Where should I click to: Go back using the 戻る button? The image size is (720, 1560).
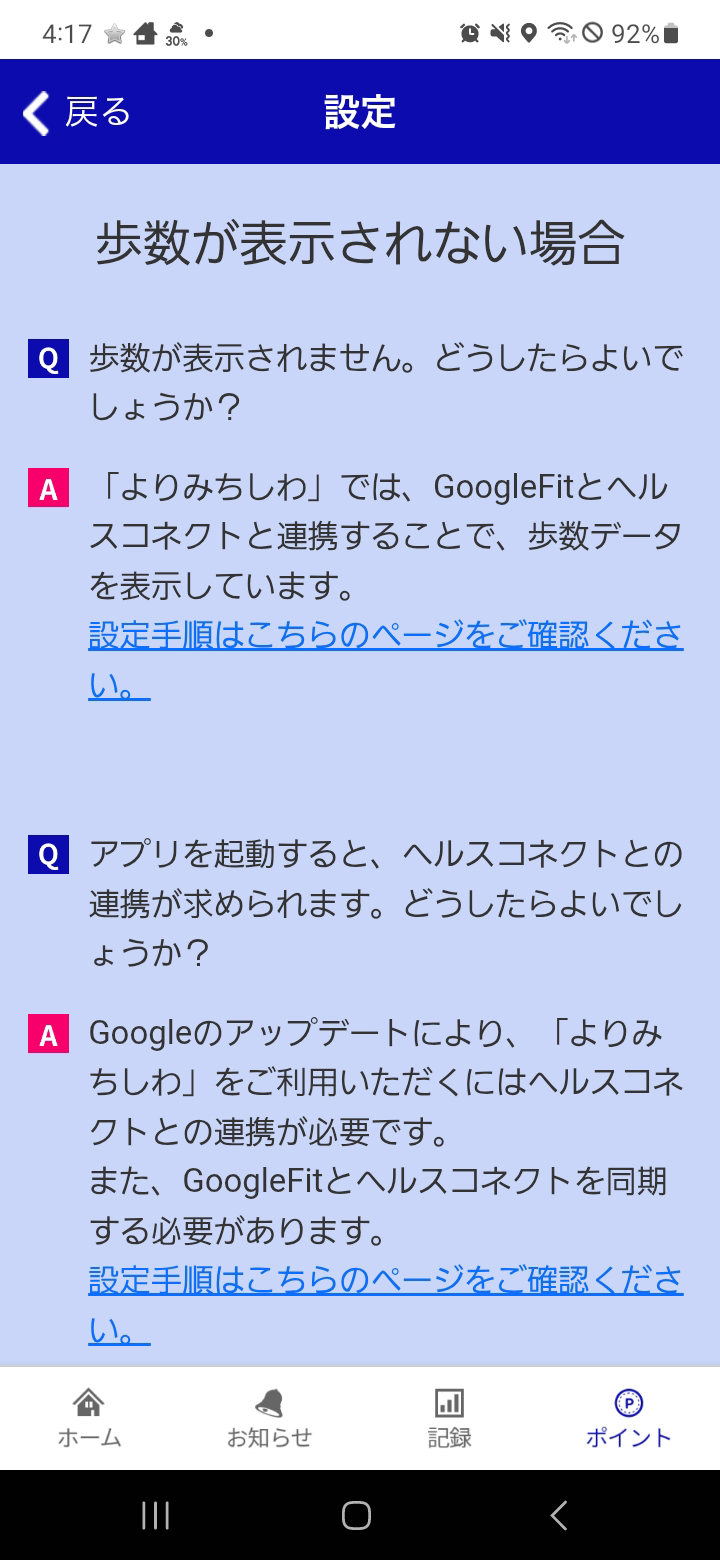coord(77,112)
